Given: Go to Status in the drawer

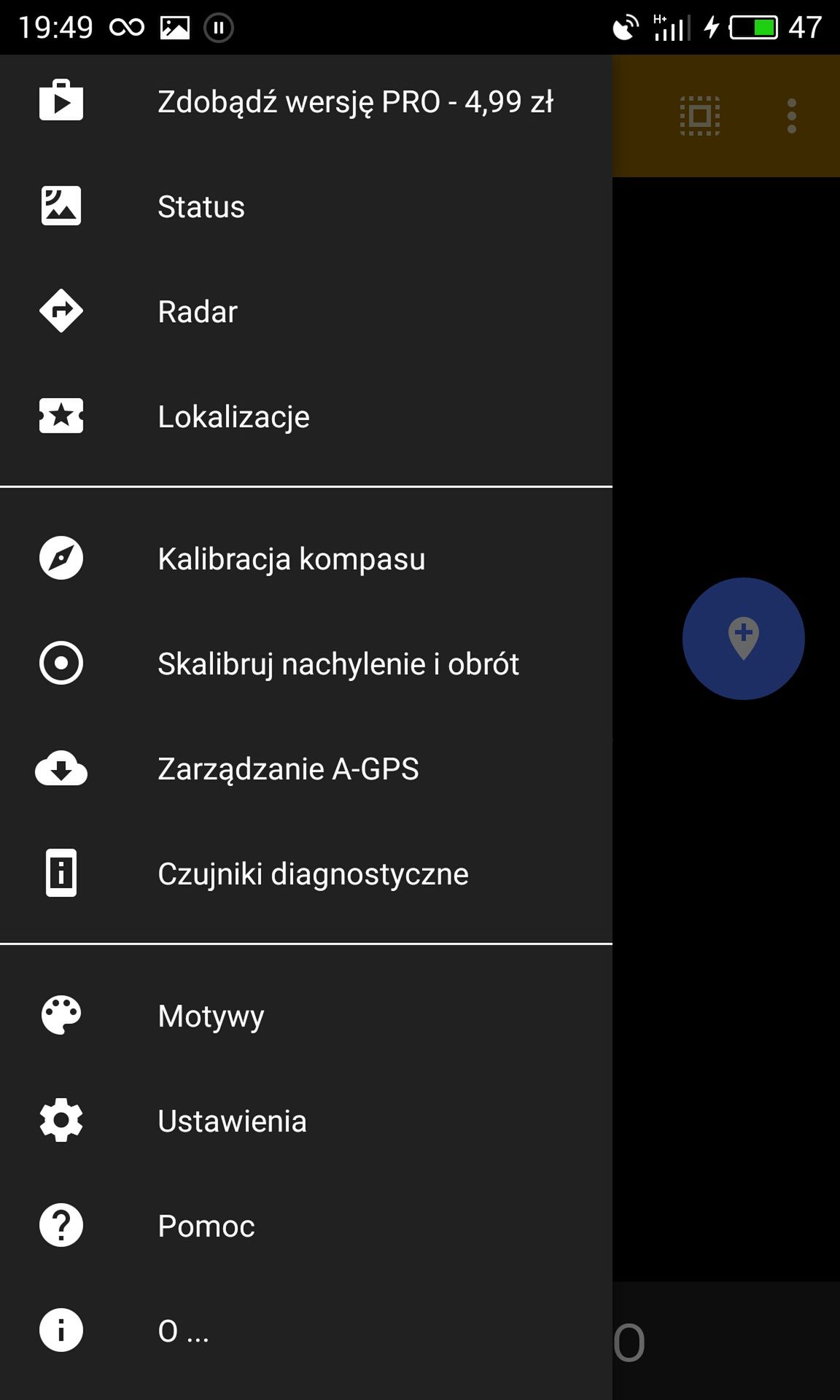Looking at the screenshot, I should pos(306,206).
